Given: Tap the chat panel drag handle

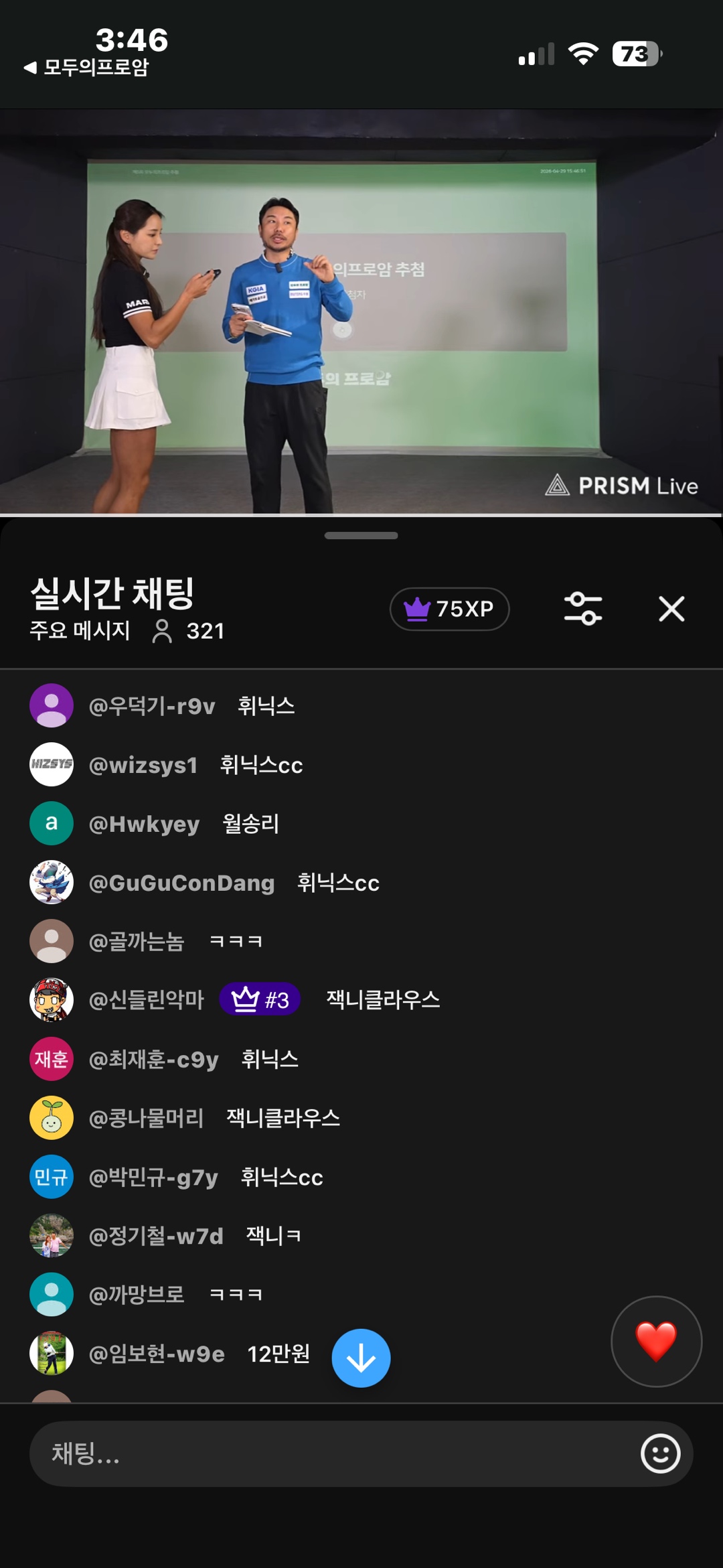Looking at the screenshot, I should (x=361, y=536).
